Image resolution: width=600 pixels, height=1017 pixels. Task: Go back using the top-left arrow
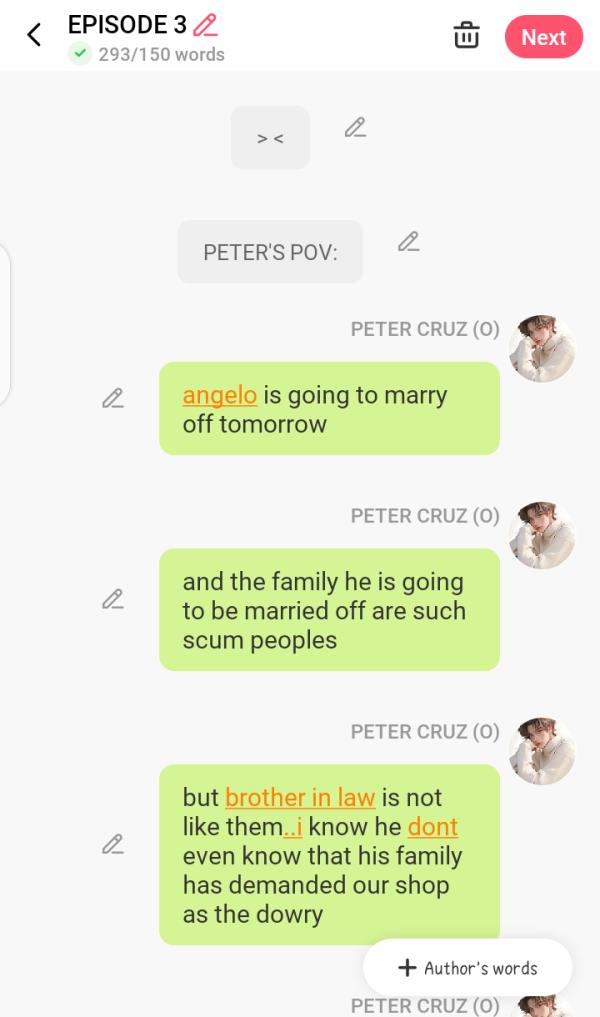pyautogui.click(x=34, y=36)
